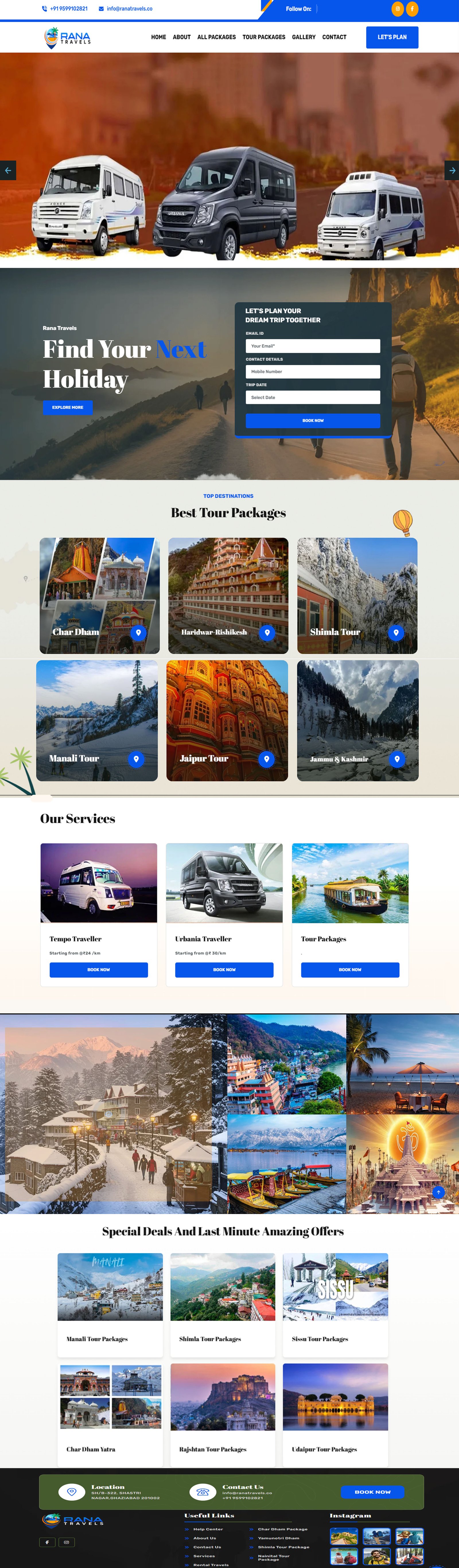Open ALL PACKAGES in the menu
The image size is (459, 1568).
(216, 37)
